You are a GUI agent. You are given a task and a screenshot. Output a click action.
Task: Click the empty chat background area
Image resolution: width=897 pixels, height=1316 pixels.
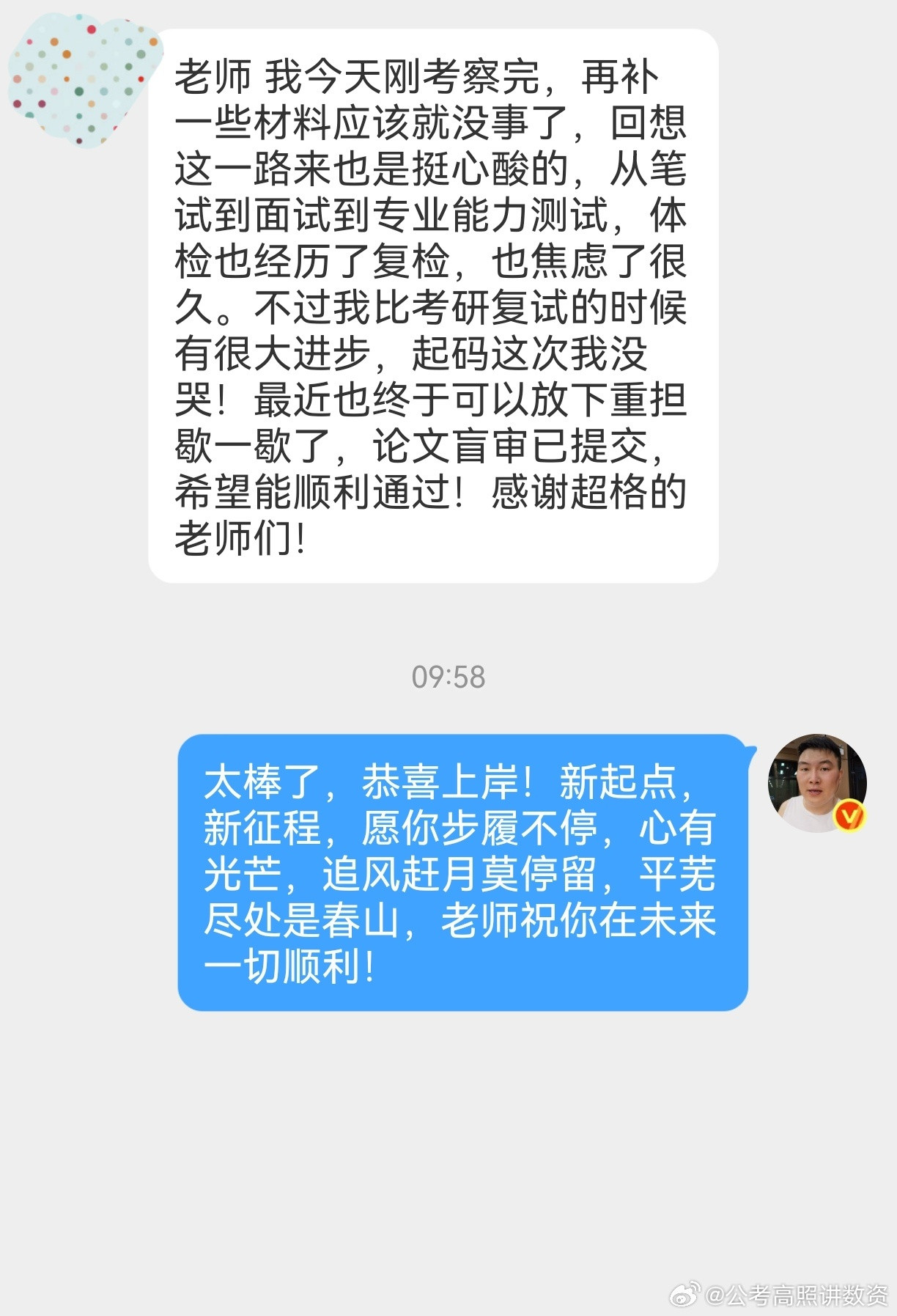(x=440, y=1136)
